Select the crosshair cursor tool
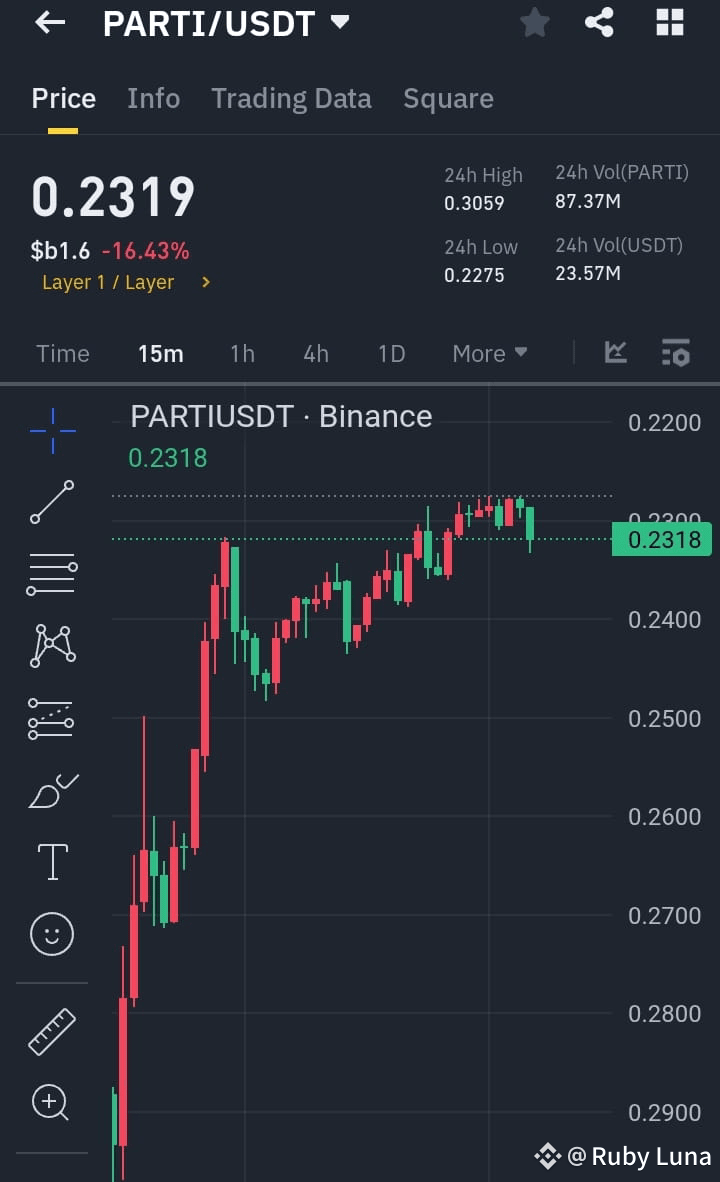The width and height of the screenshot is (720, 1182). [x=51, y=432]
